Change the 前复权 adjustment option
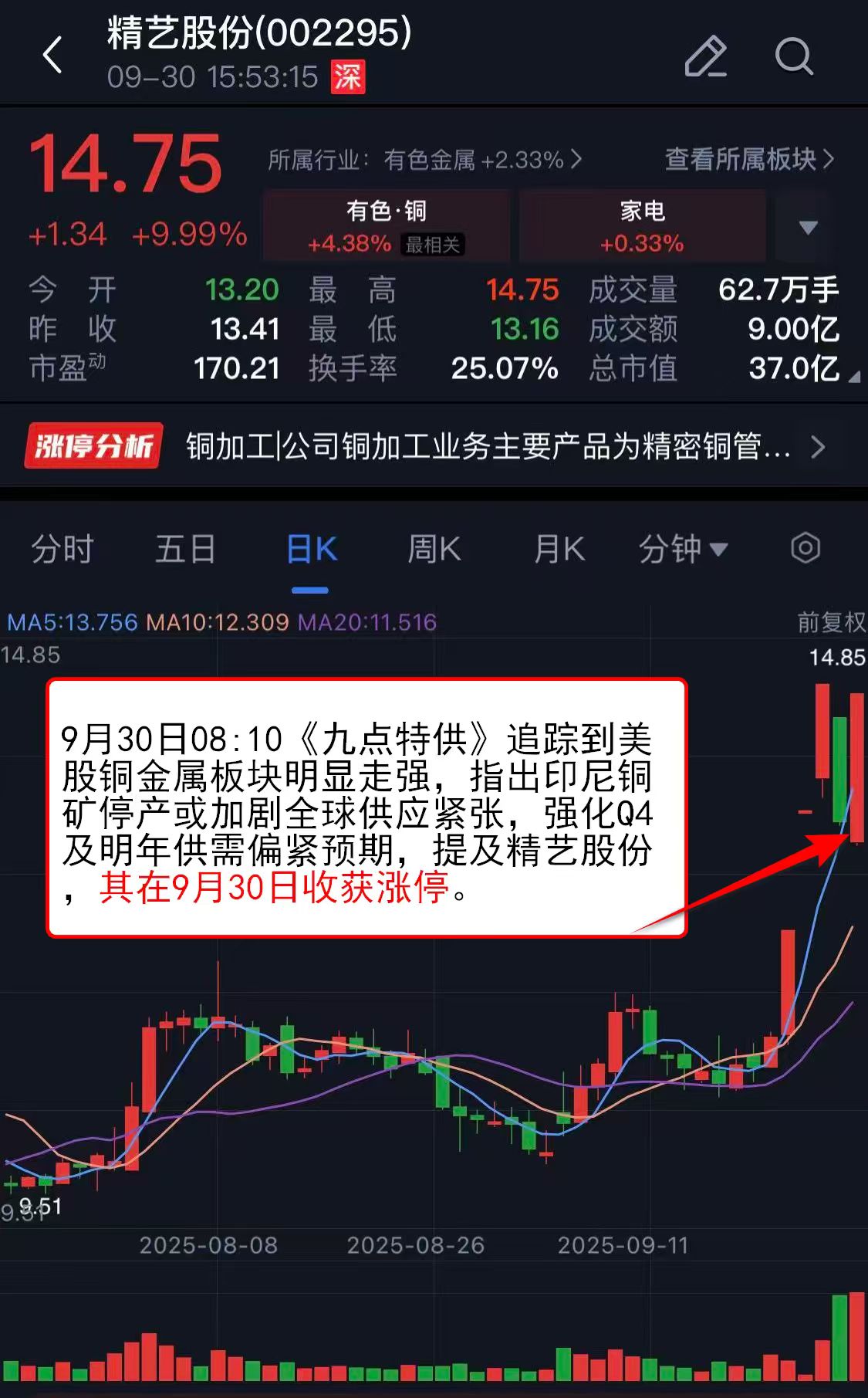868x1398 pixels. click(x=831, y=622)
